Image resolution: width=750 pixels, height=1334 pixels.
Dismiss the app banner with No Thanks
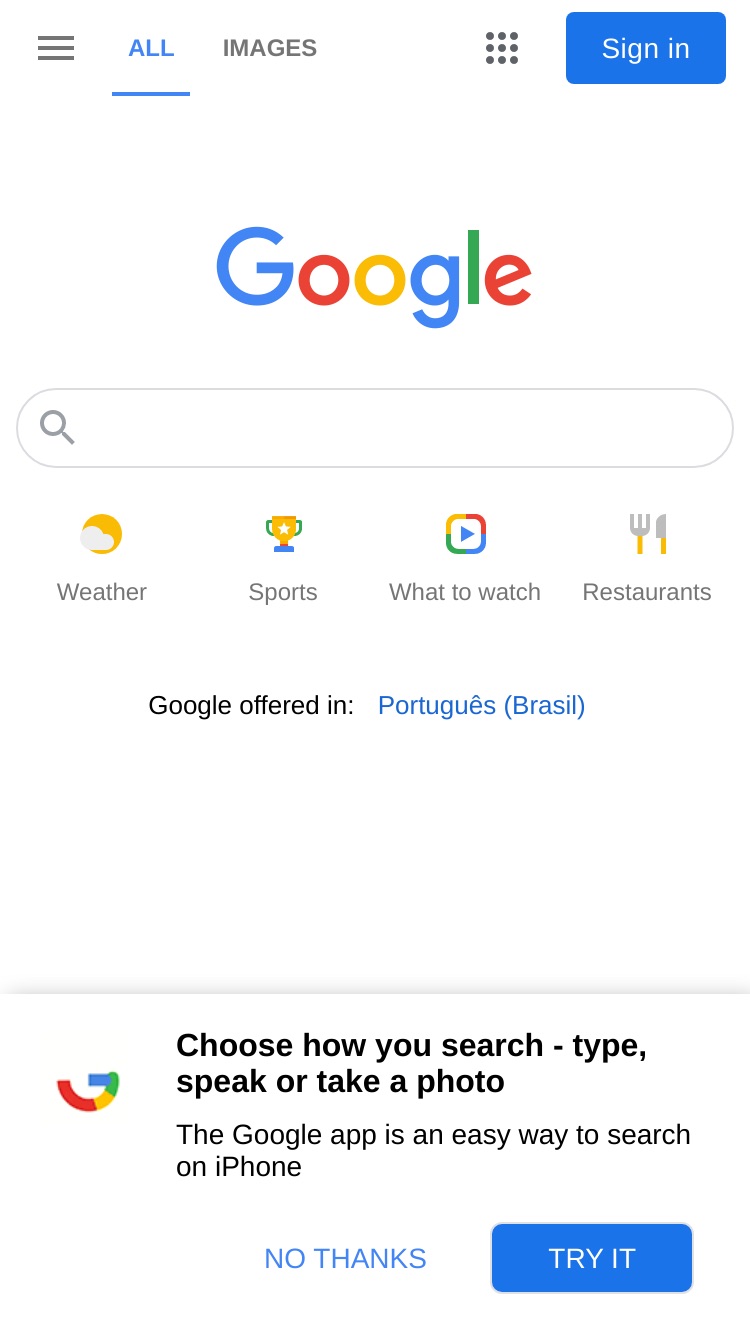345,1258
